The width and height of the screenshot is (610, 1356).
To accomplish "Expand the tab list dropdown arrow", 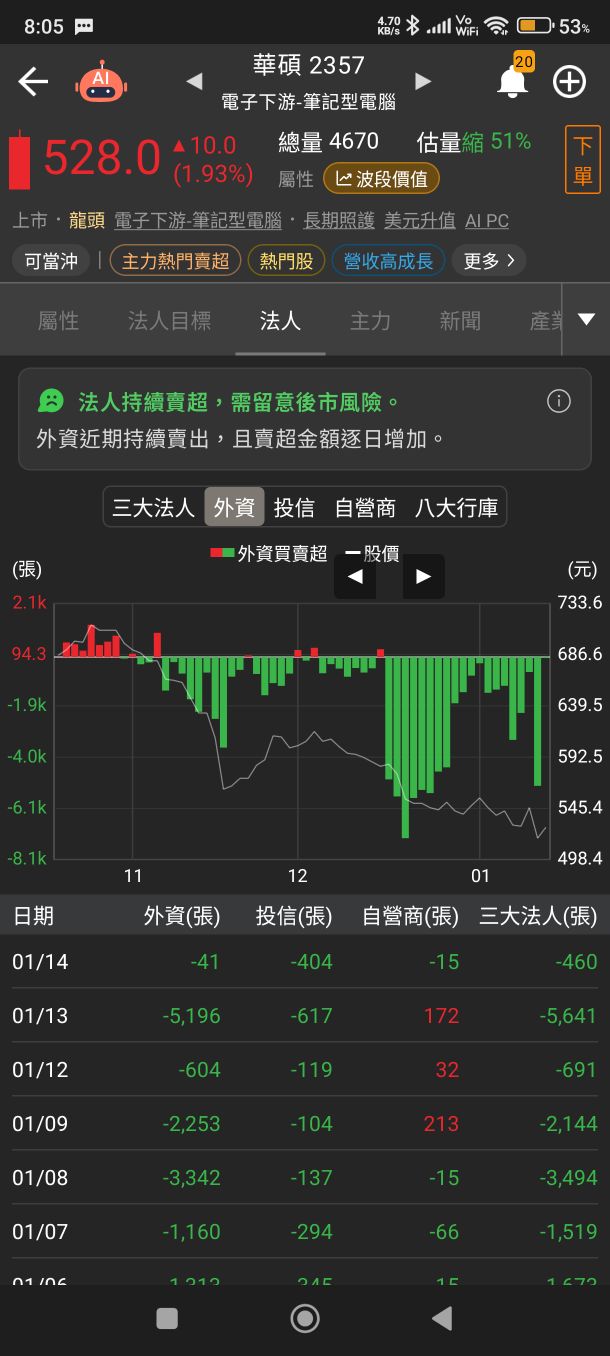I will pos(586,320).
